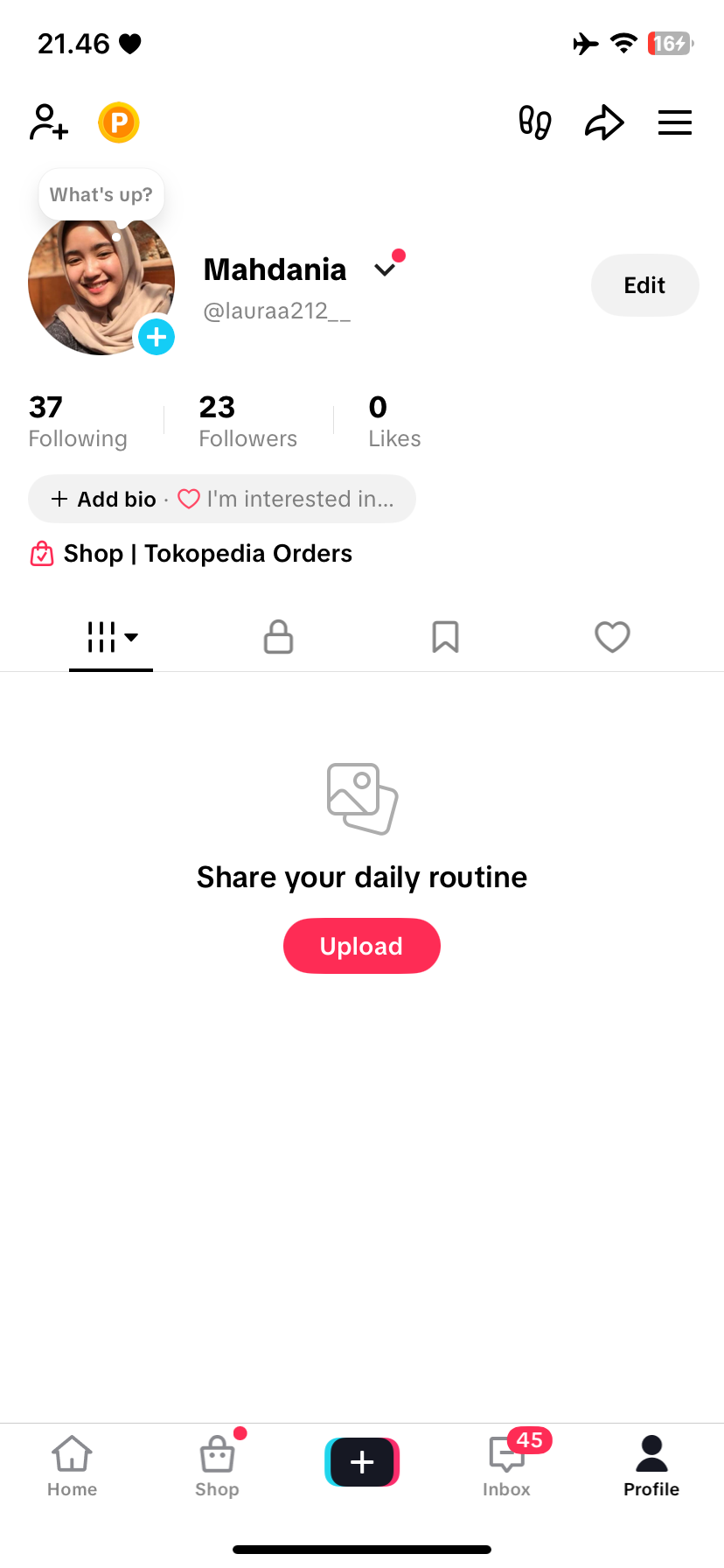The height and width of the screenshot is (1568, 724).
Task: Open the Inbox tab
Action: click(506, 1466)
